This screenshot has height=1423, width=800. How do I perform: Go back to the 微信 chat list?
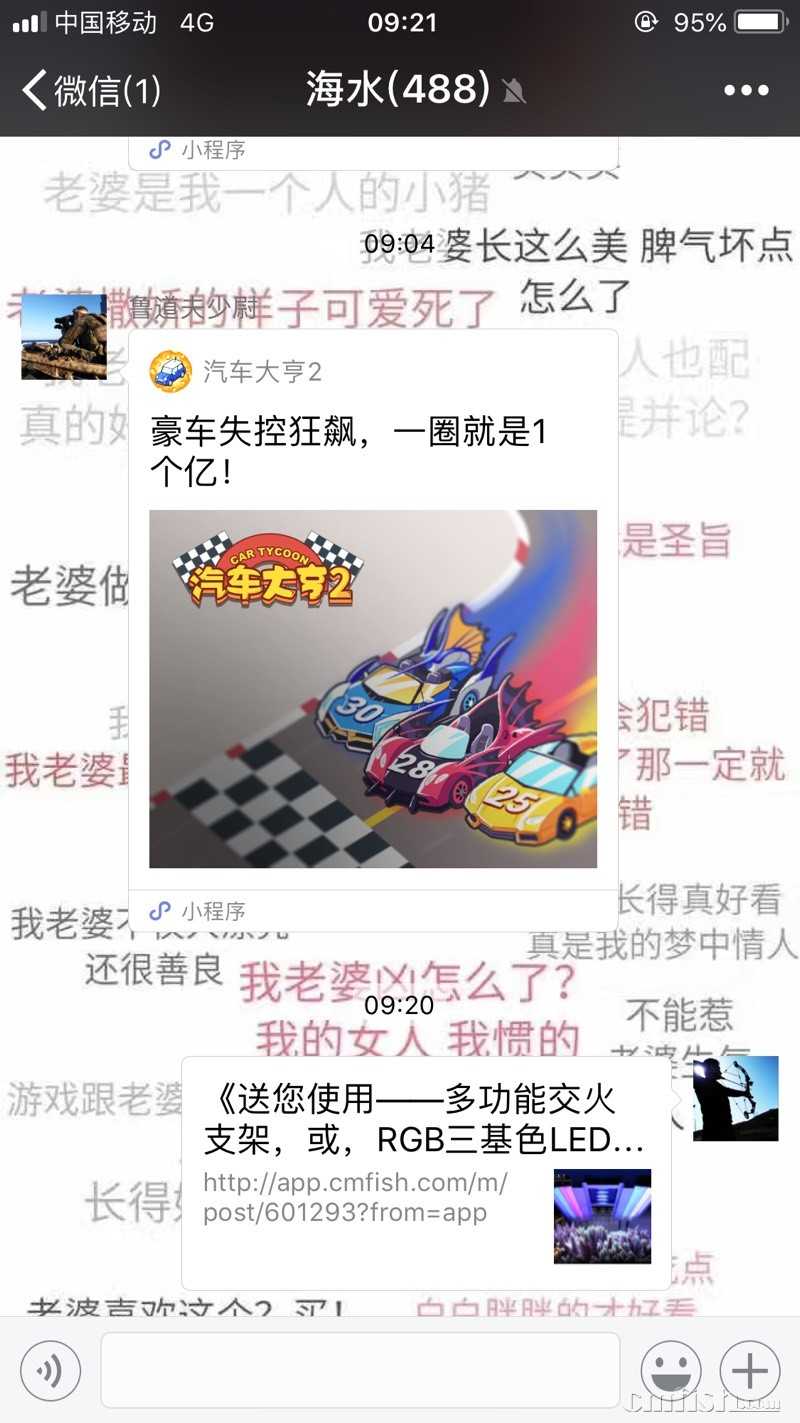(90, 90)
